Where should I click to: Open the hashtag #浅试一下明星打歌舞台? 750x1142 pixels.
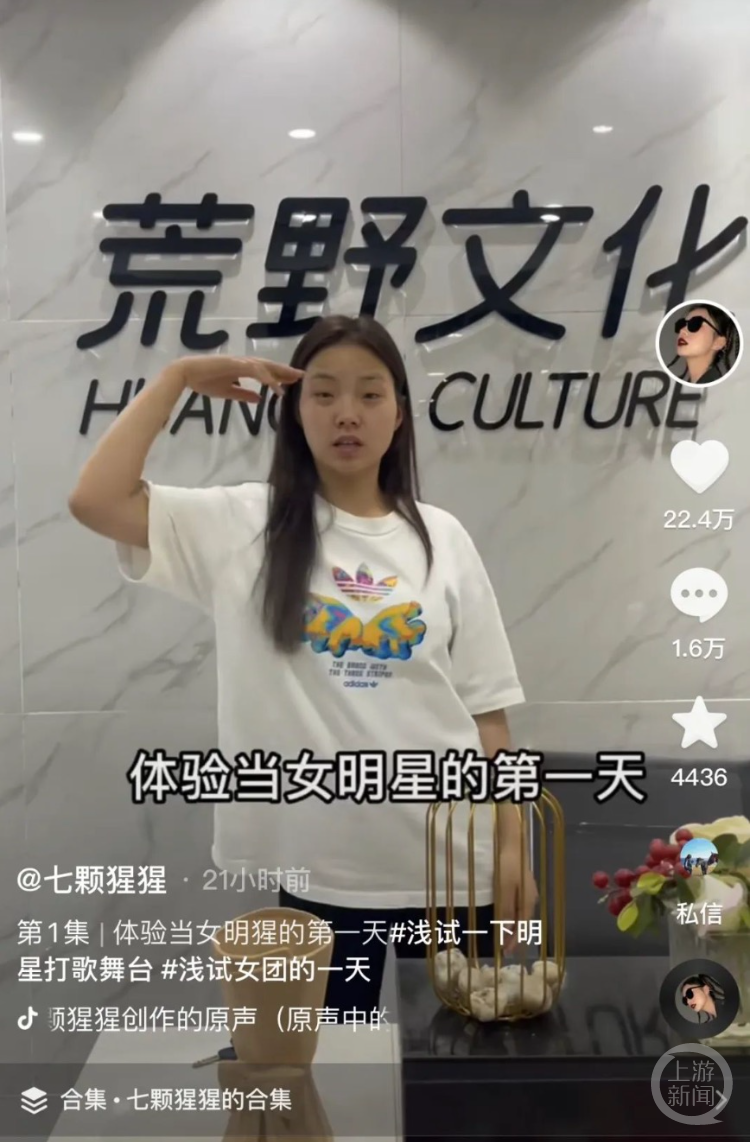click(x=466, y=933)
